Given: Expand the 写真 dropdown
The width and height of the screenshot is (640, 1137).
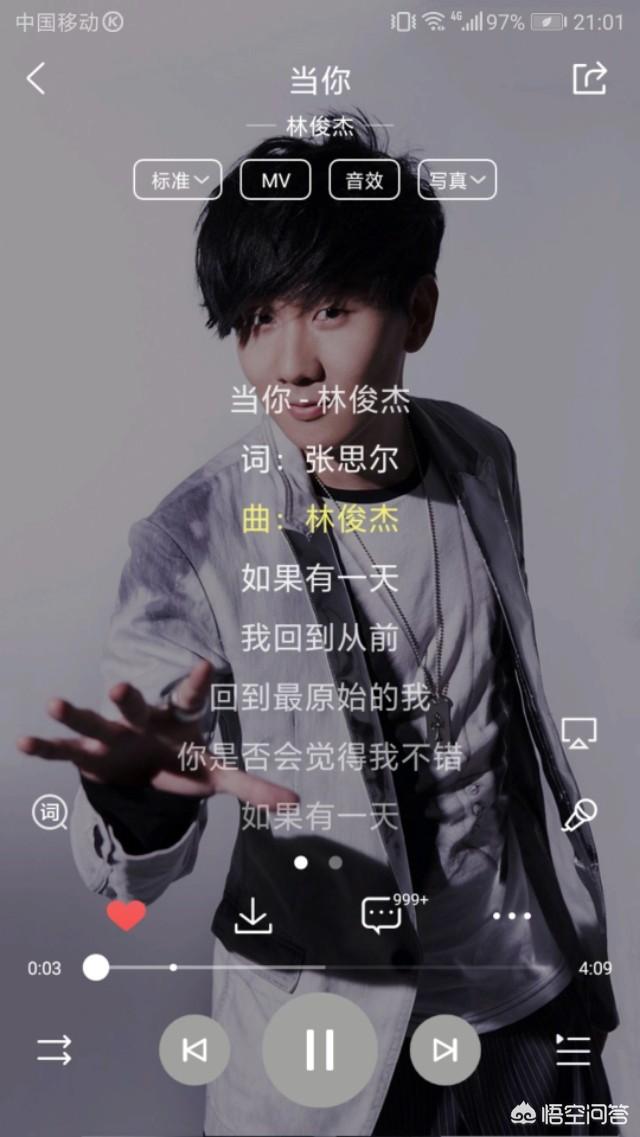Looking at the screenshot, I should 457,180.
